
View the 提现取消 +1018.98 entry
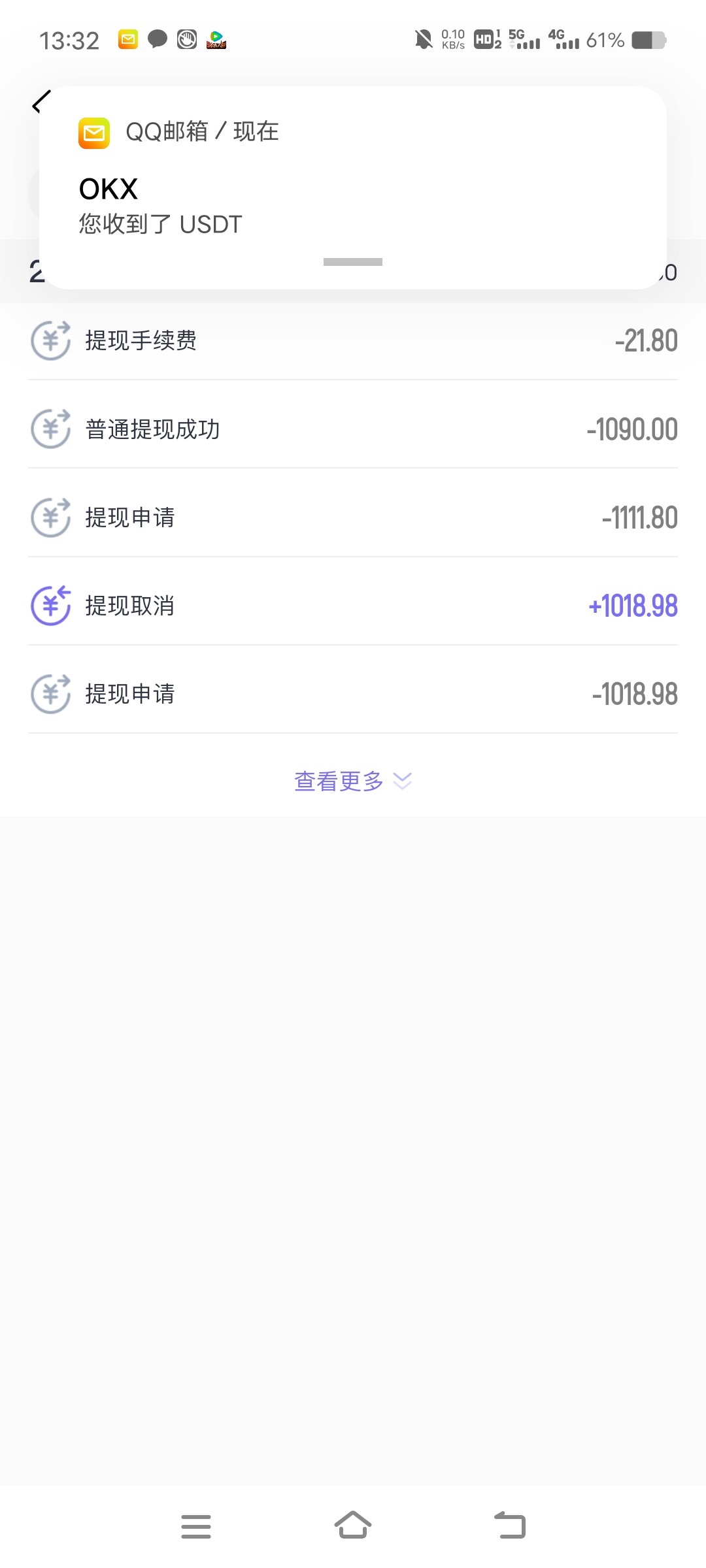tap(353, 606)
